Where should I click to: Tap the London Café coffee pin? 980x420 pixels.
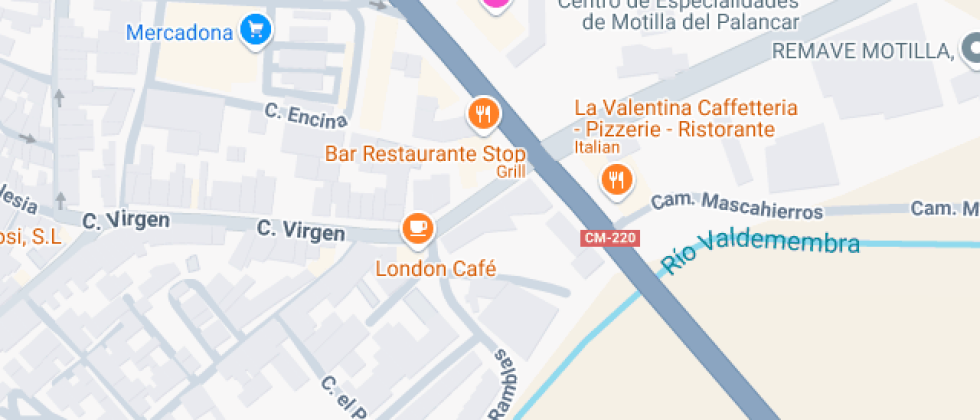pyautogui.click(x=418, y=229)
